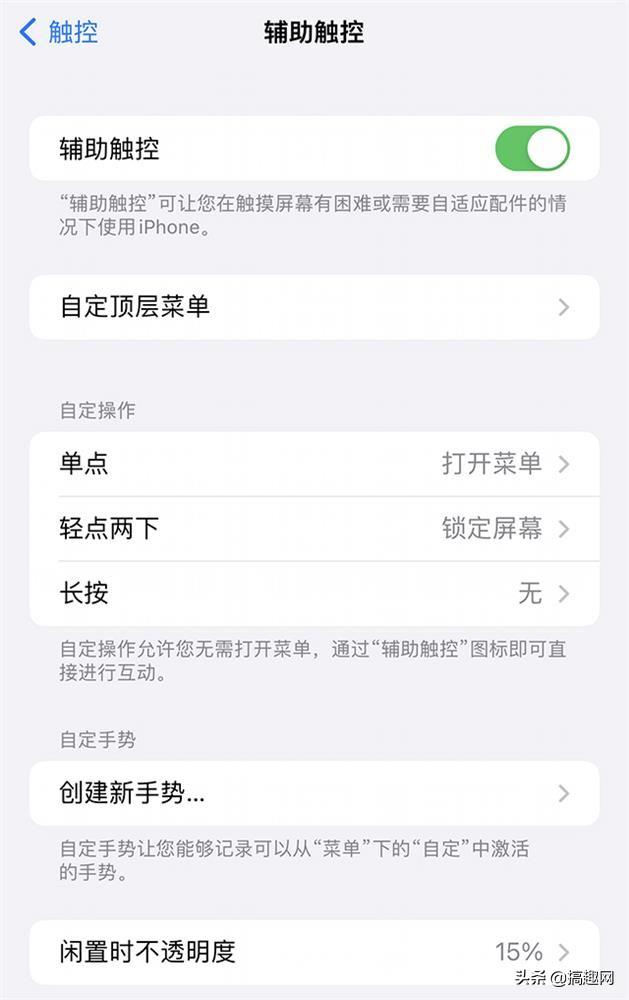Screen dimensions: 629x1000
Task: Set an action for 长按
Action: (x=314, y=594)
